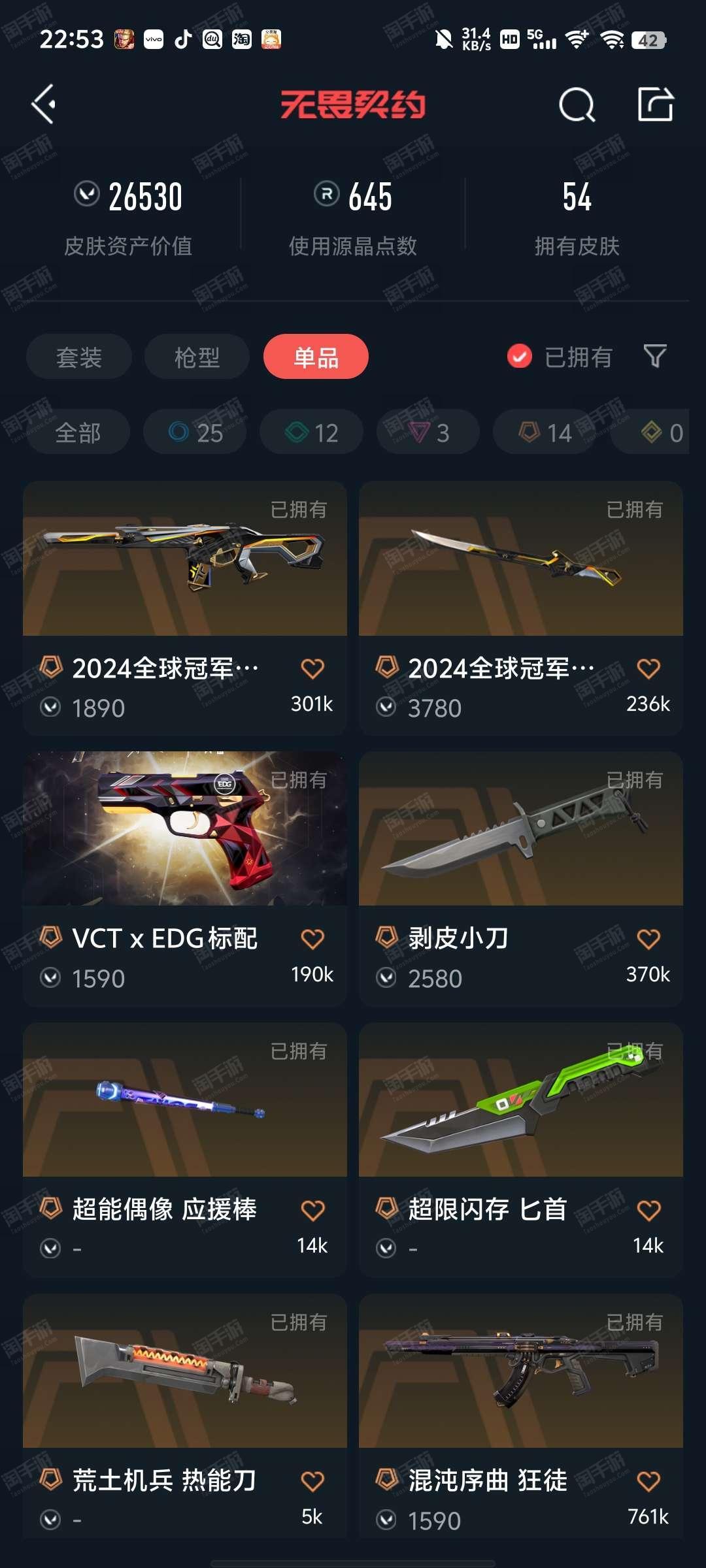Go back using the top-left arrow
Screen dimensions: 706x1568
44,105
